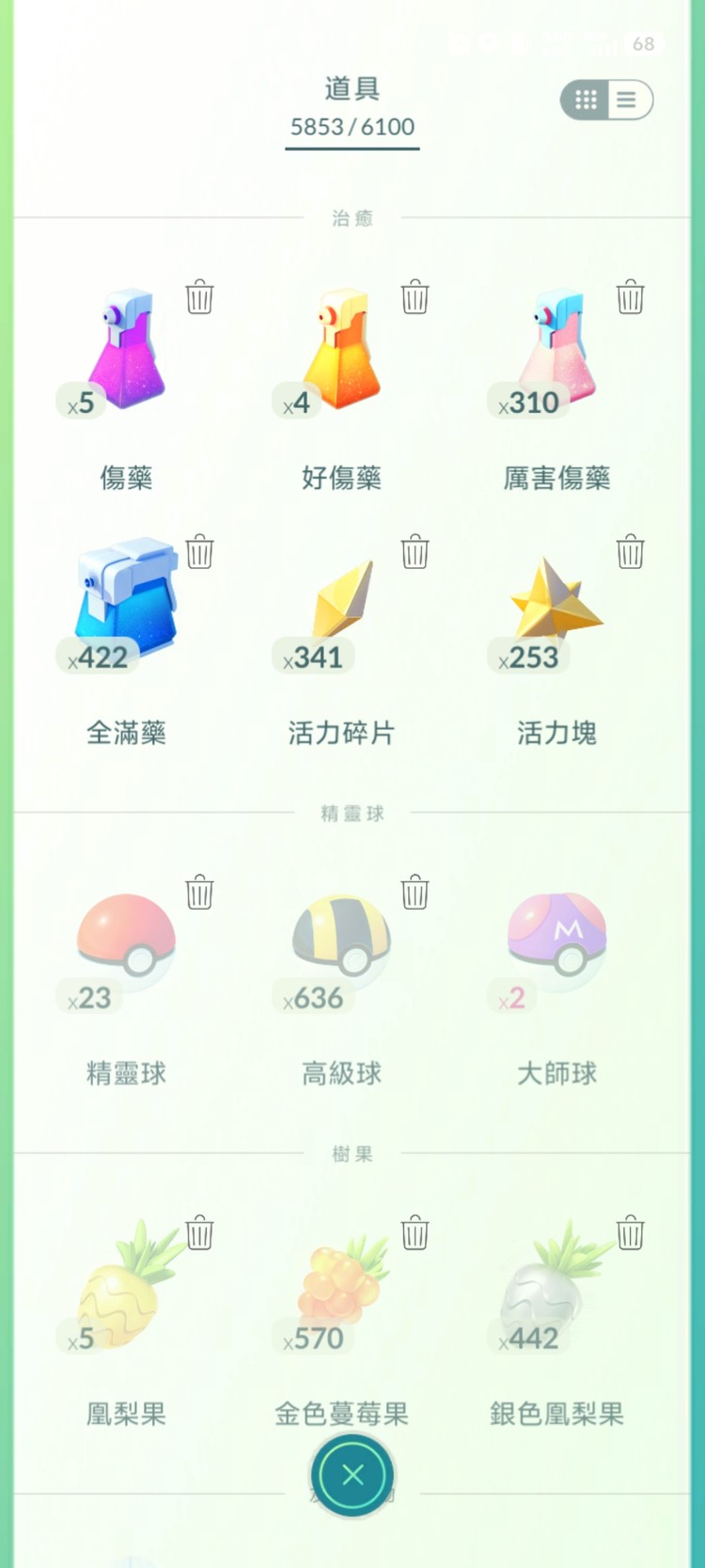Viewport: 705px width, 1568px height.
Task: Tap the 5853/6100 item count
Action: tap(352, 128)
